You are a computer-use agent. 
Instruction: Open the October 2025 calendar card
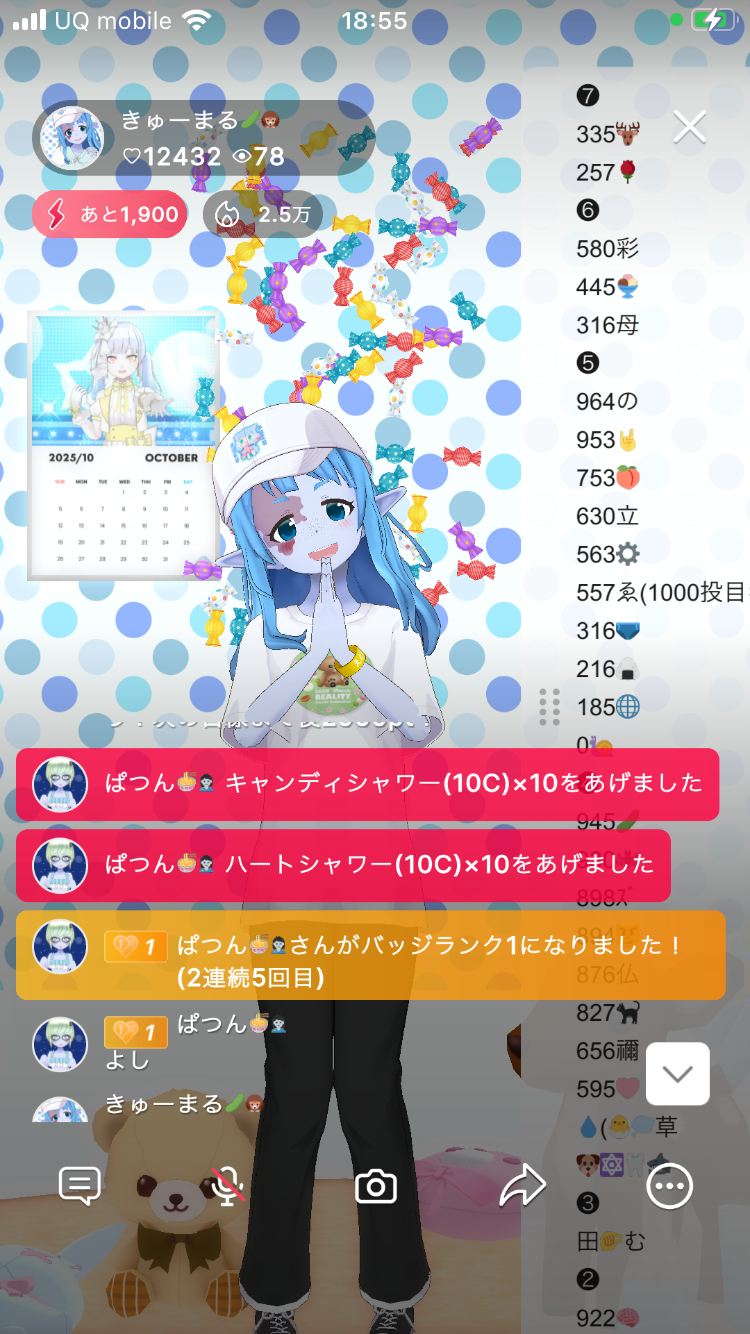124,445
